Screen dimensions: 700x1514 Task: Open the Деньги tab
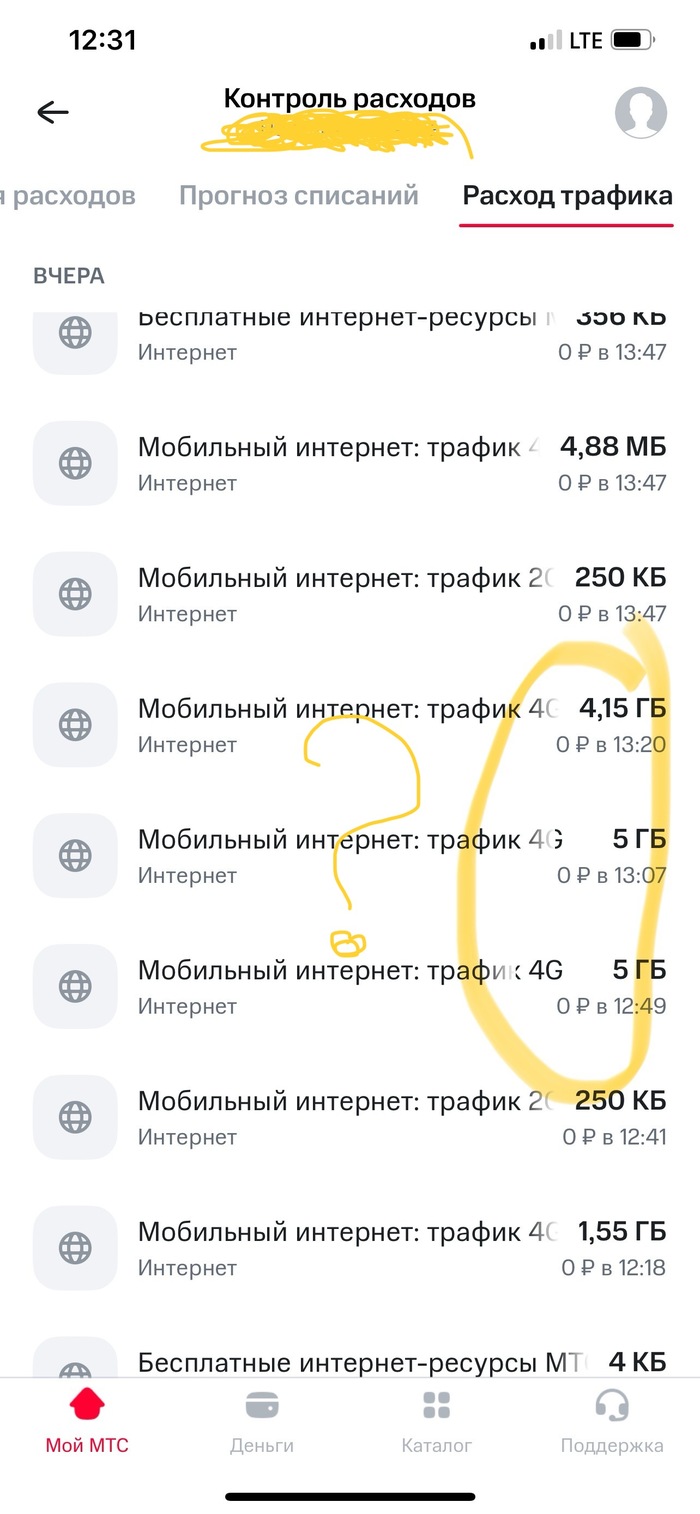[x=262, y=1422]
